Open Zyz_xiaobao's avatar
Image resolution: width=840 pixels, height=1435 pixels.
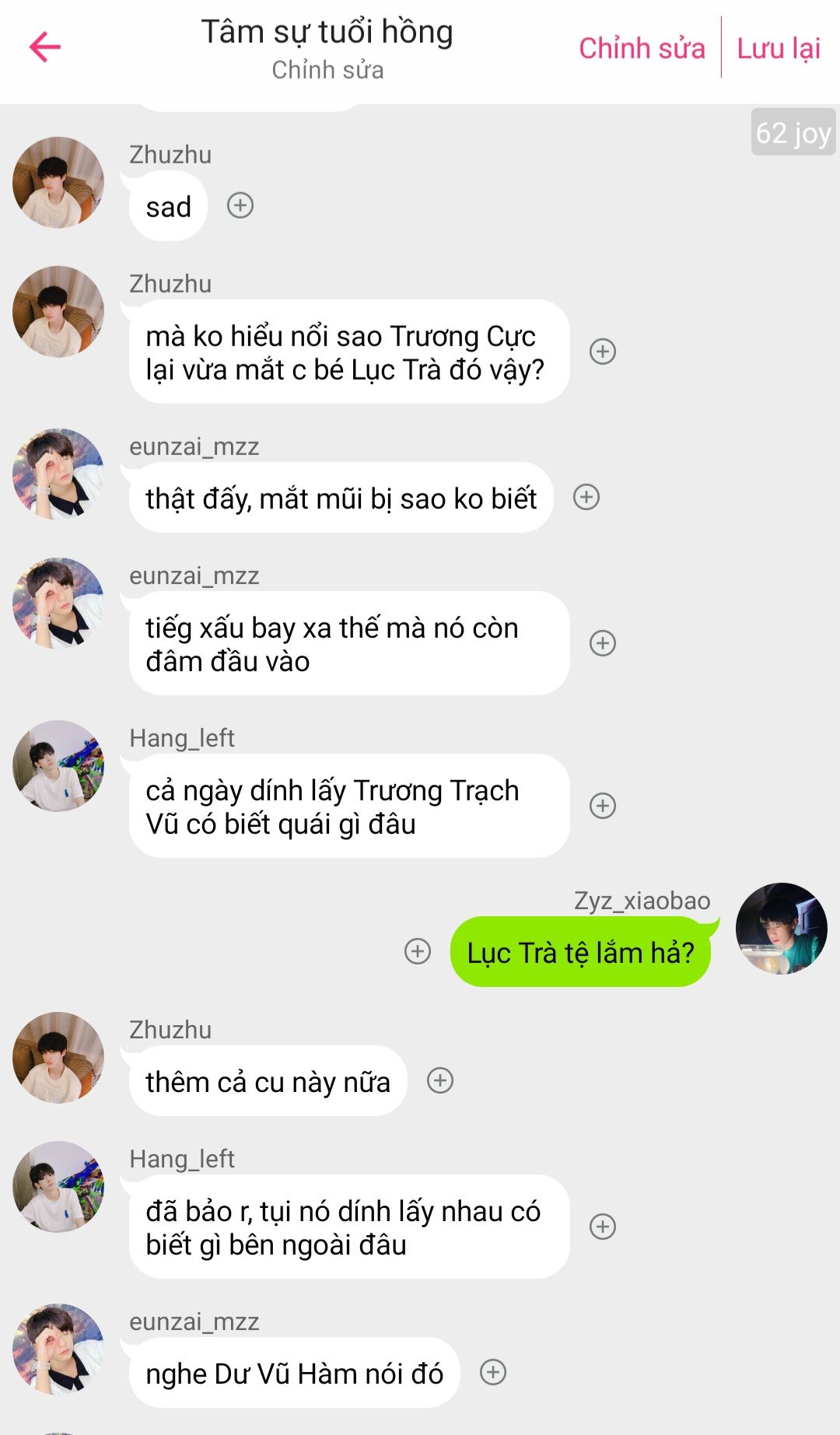pos(782,929)
